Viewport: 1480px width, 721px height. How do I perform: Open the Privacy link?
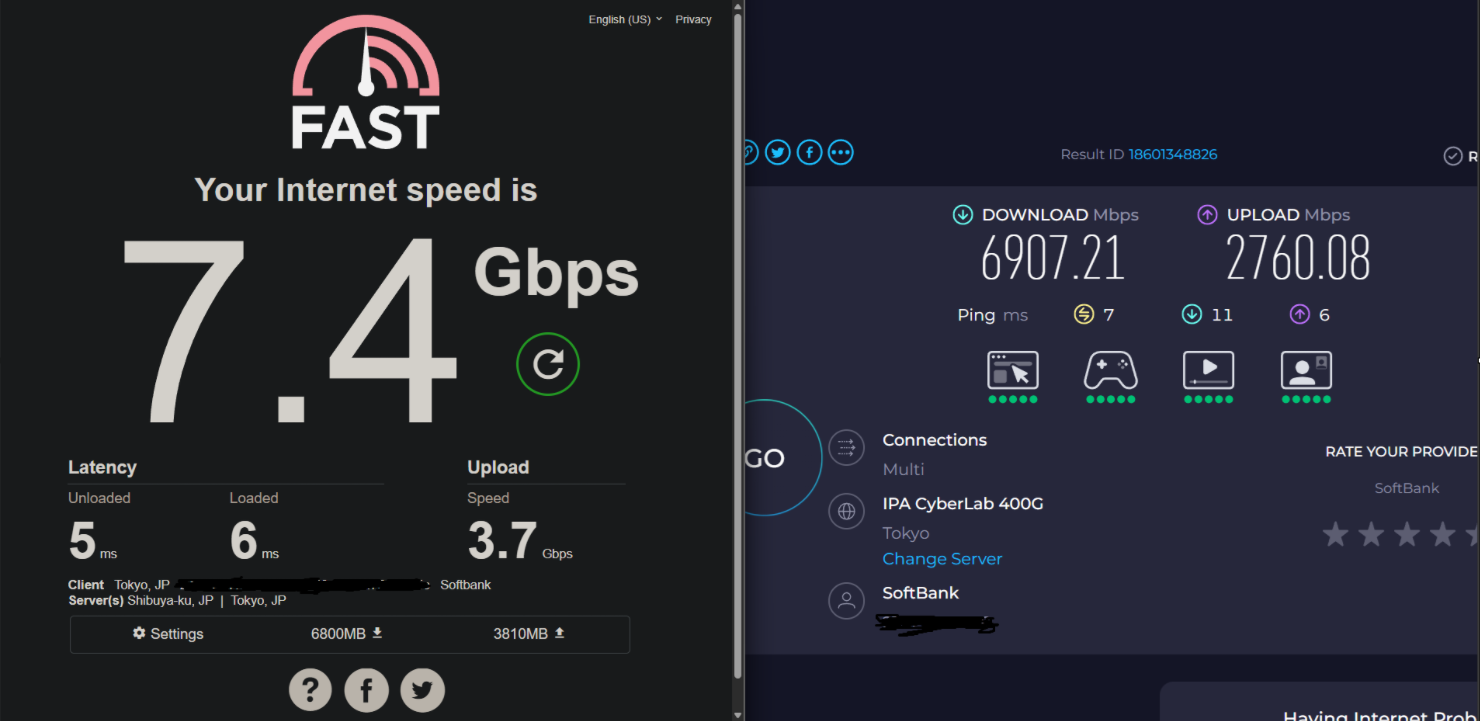click(x=693, y=19)
